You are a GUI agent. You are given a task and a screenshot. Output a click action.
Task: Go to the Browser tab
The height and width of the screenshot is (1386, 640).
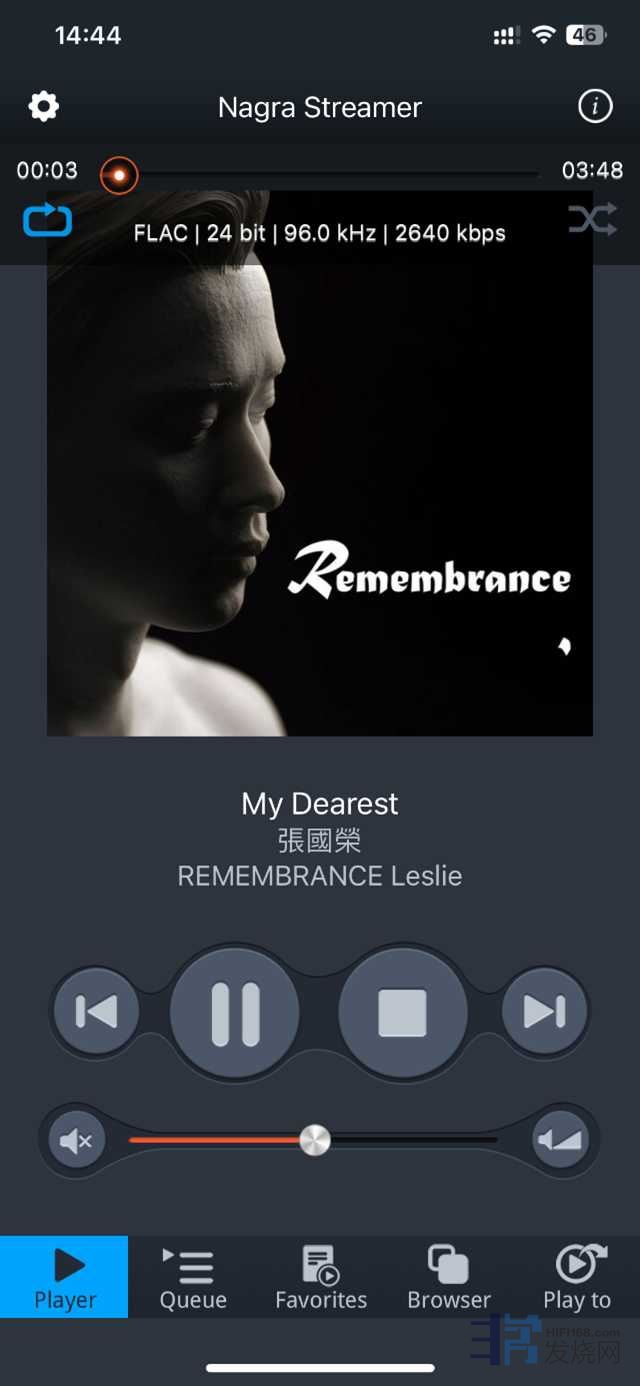[449, 1277]
